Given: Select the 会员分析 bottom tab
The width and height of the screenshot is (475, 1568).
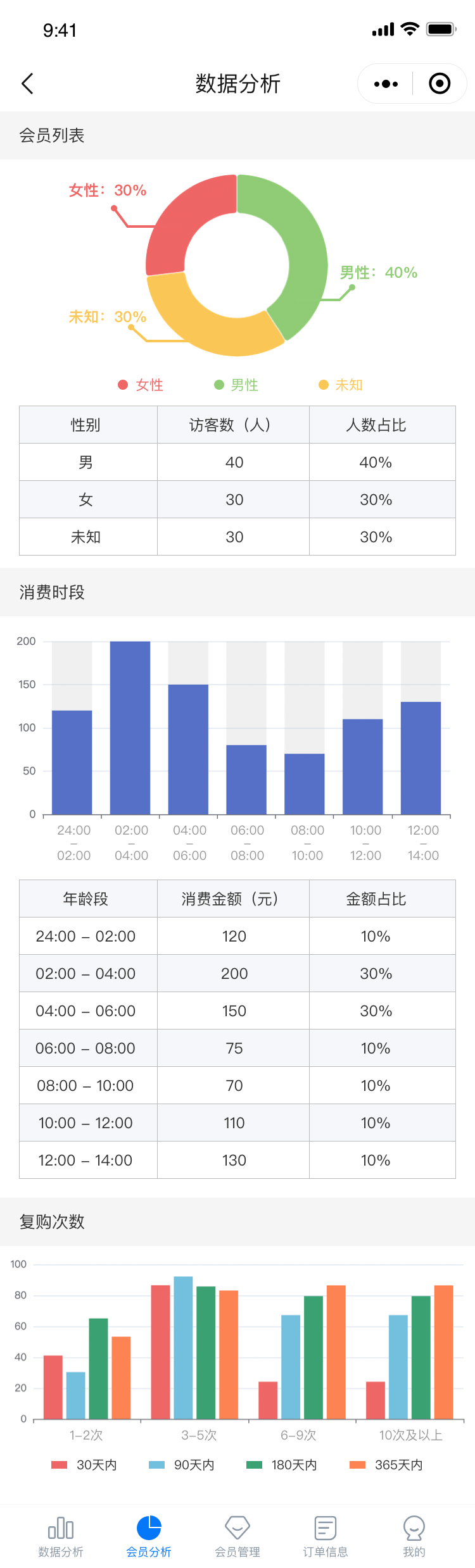Looking at the screenshot, I should 149,1536.
